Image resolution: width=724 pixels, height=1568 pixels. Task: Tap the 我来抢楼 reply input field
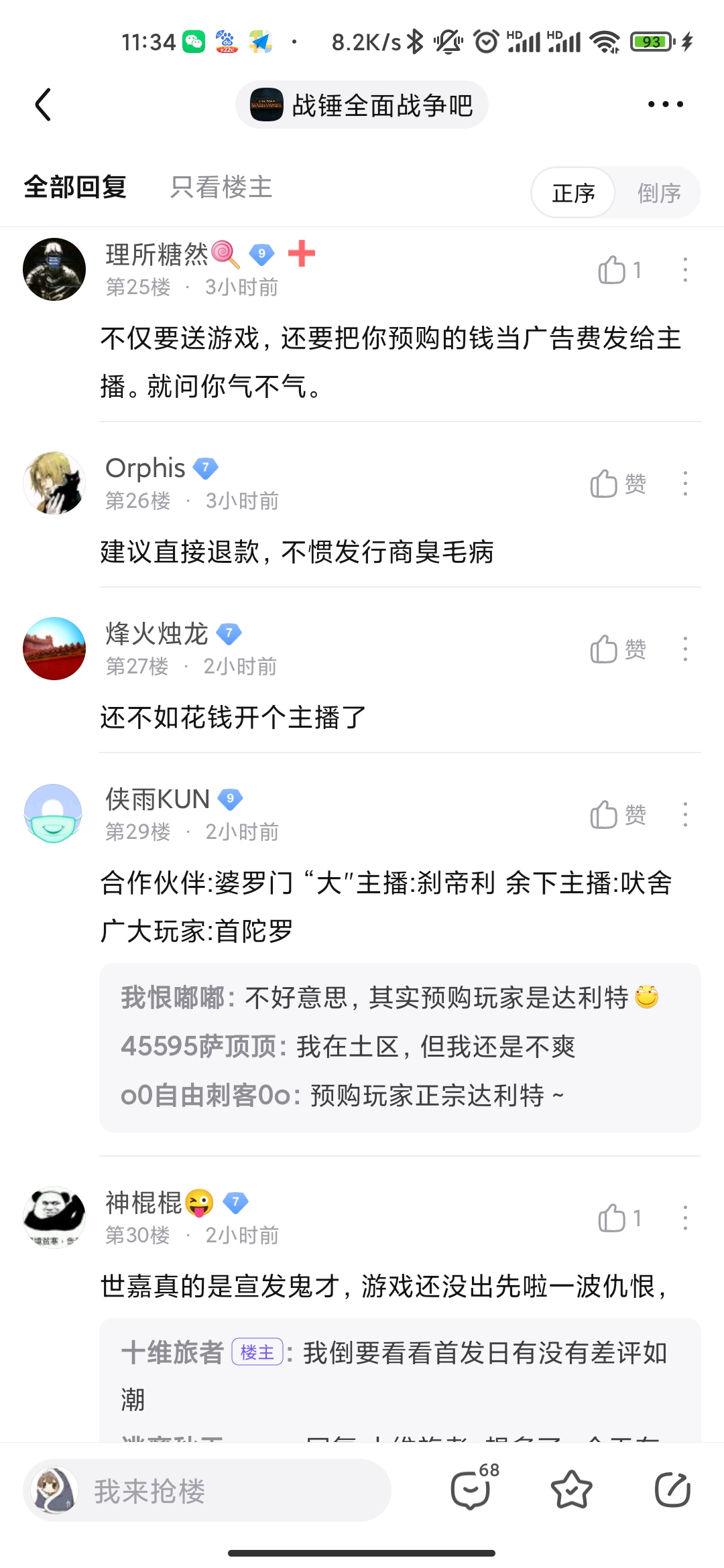pos(207,1490)
